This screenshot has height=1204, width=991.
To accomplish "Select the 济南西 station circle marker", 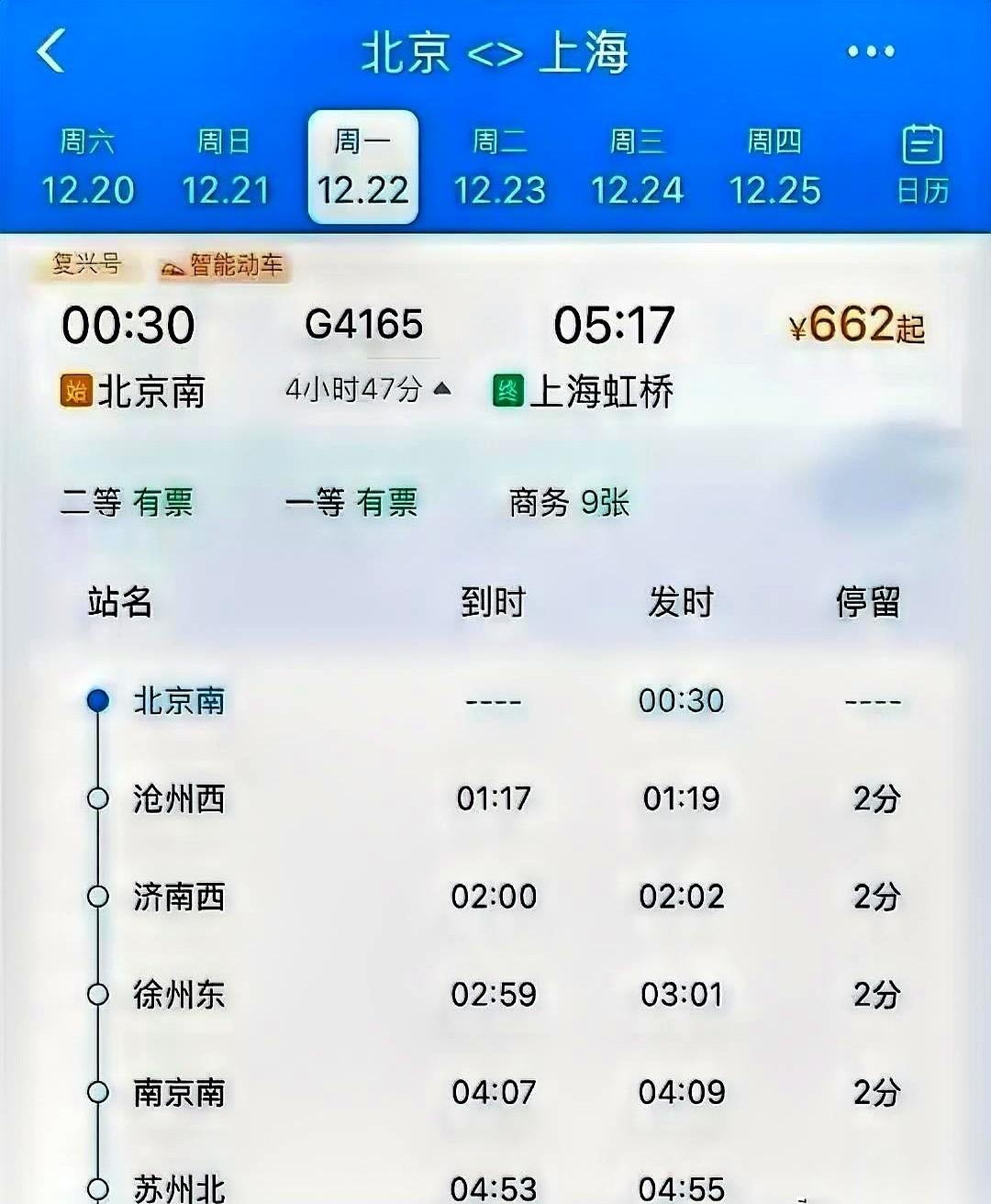I will pos(98,895).
